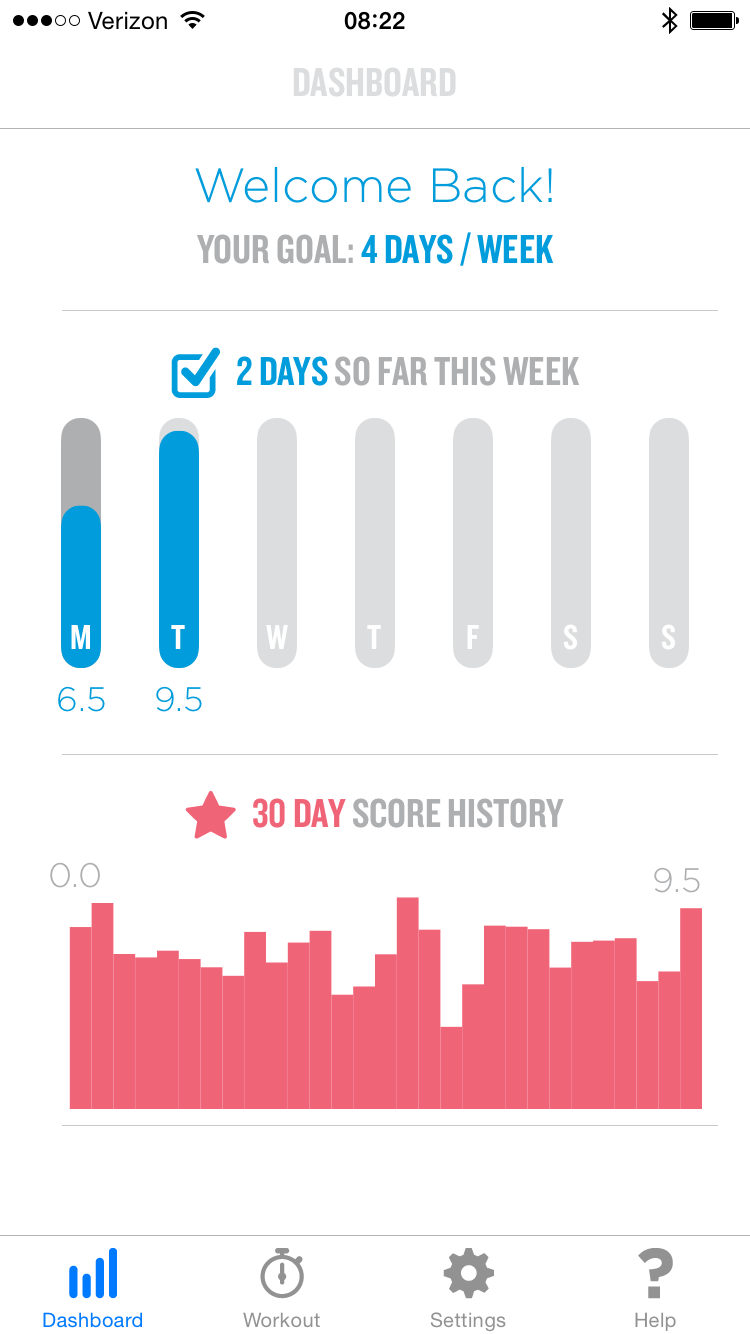Click the 4 DAYS / WEEK goal text
Image resolution: width=750 pixels, height=1334 pixels.
click(458, 249)
